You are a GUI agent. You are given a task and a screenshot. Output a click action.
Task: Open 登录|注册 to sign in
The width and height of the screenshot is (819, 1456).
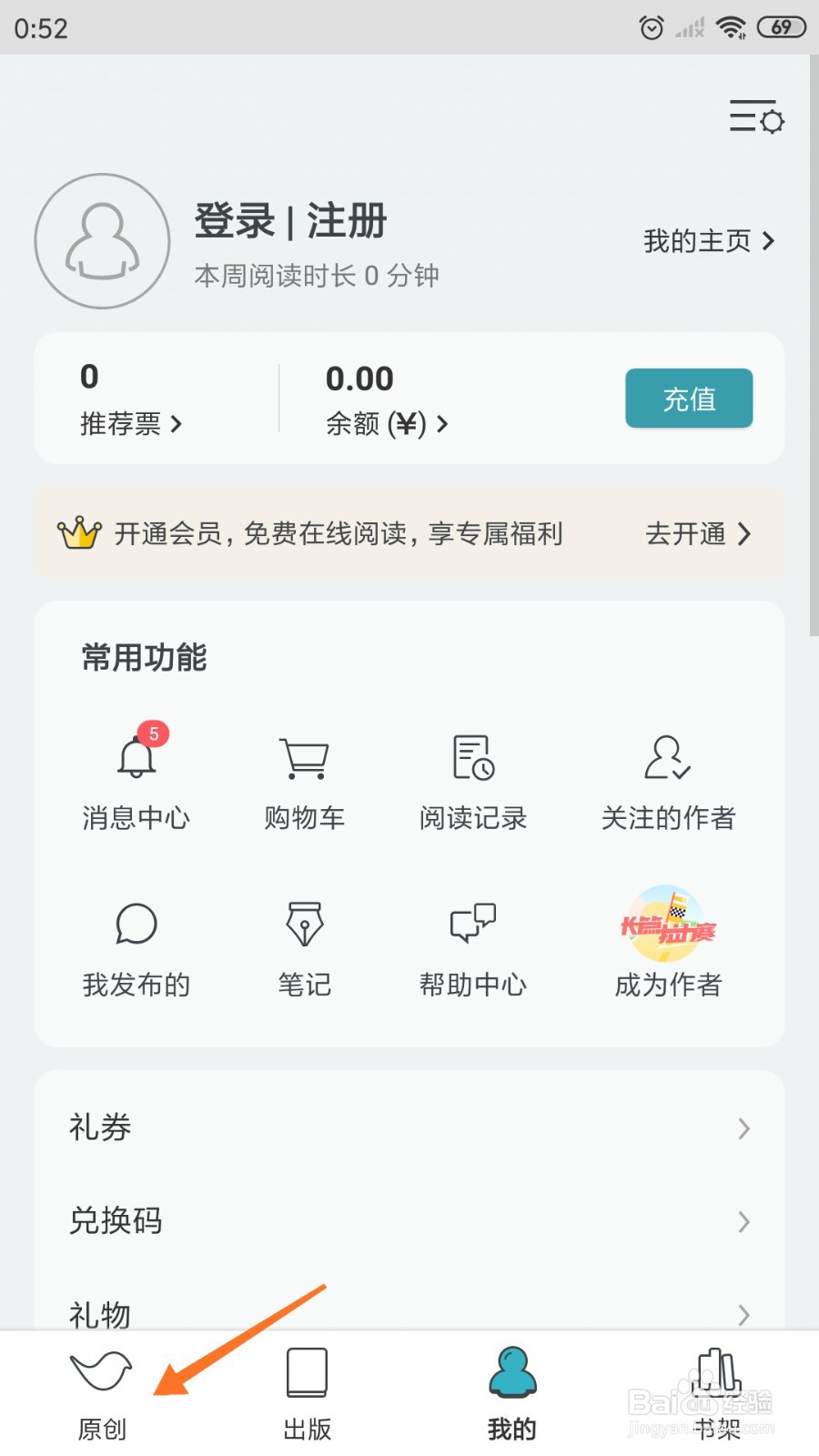[x=290, y=220]
